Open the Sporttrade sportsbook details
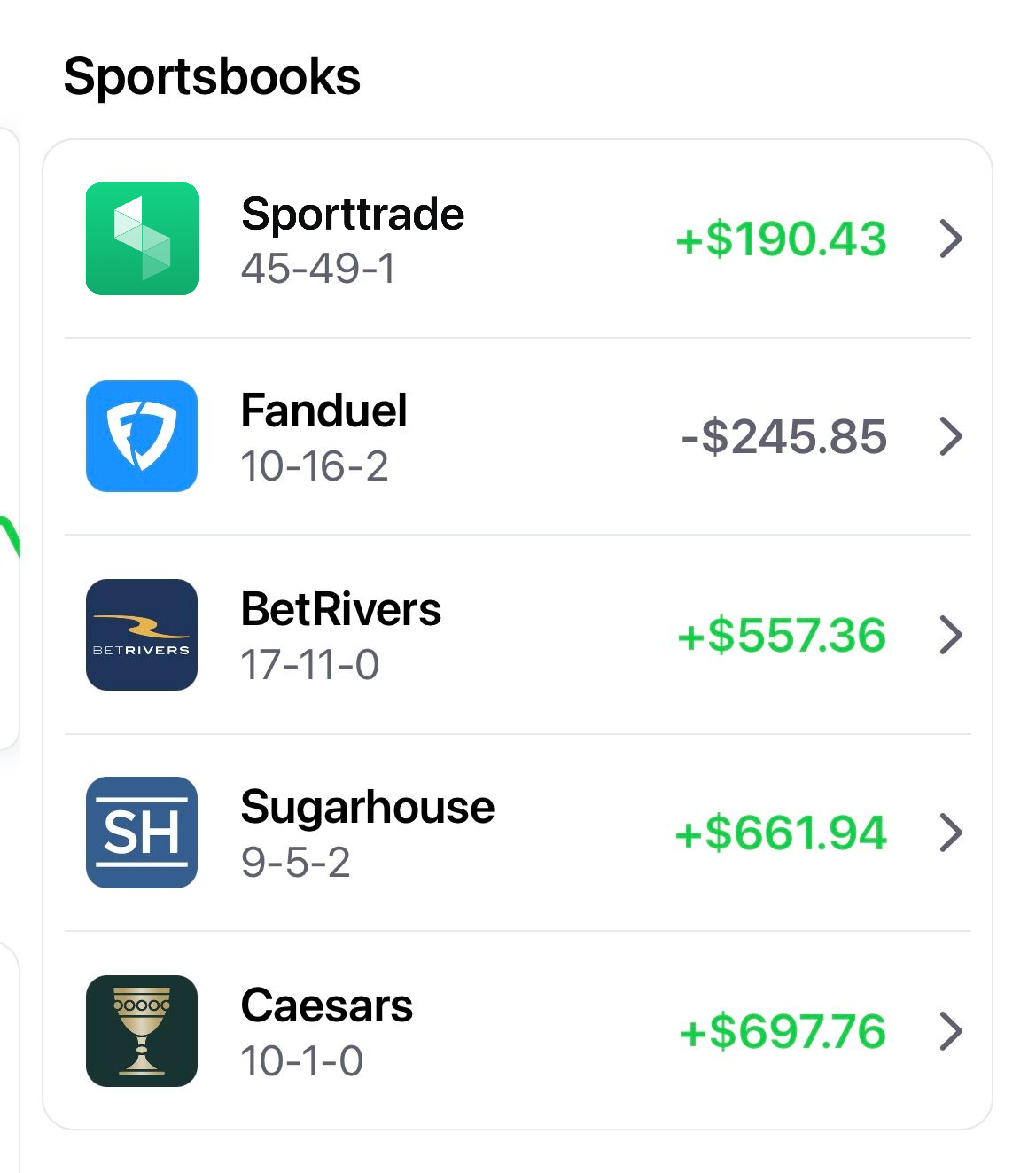 (x=516, y=239)
